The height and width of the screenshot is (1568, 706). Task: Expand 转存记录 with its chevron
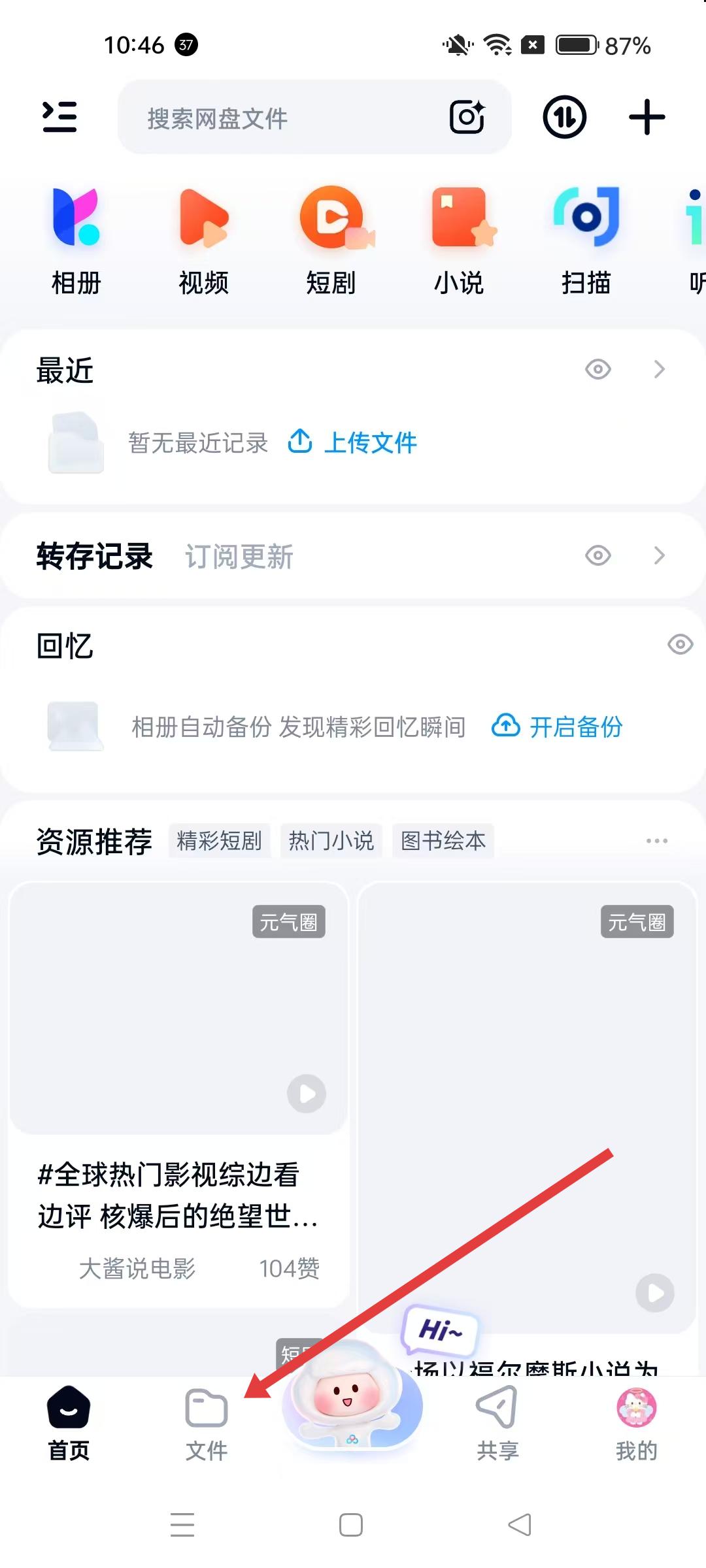click(x=659, y=555)
